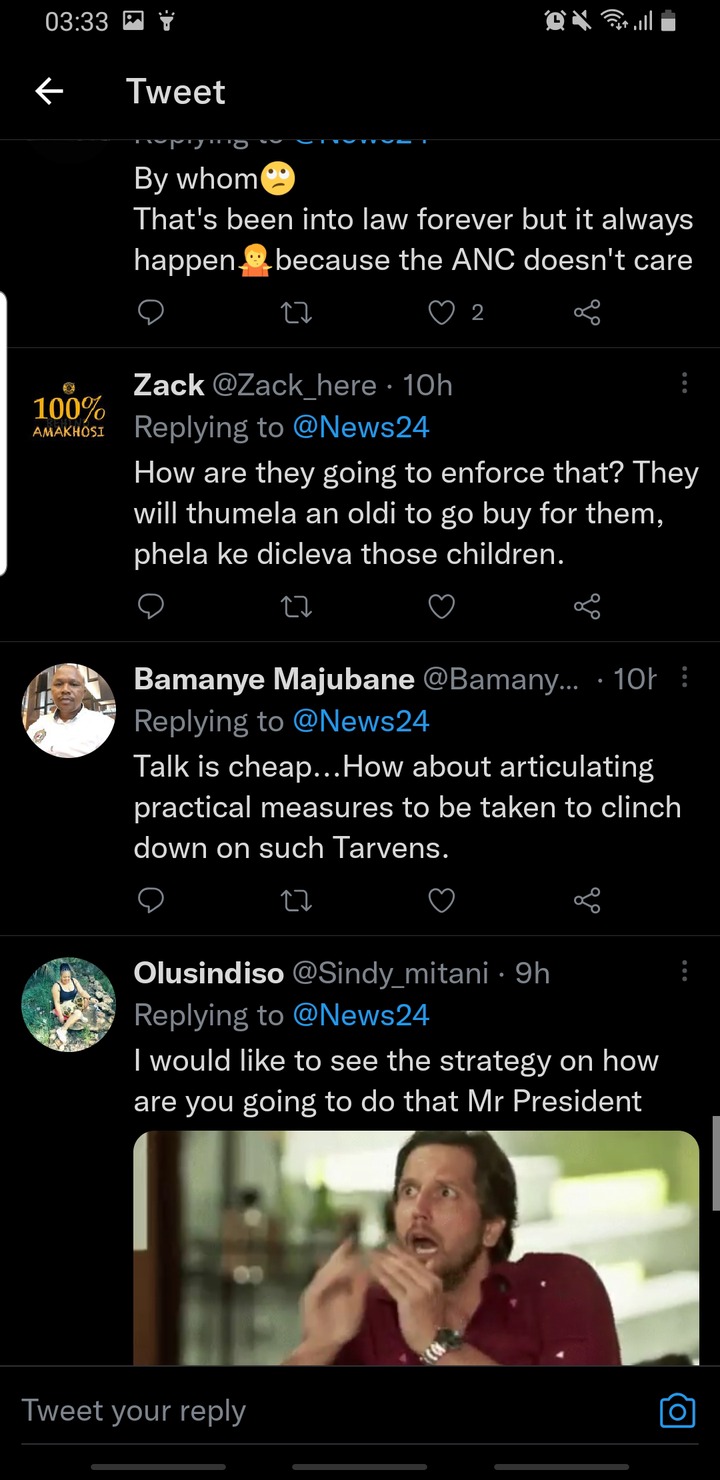The height and width of the screenshot is (1480, 720).
Task: Retweet Bamanye Majubane's reply
Action: (x=296, y=900)
